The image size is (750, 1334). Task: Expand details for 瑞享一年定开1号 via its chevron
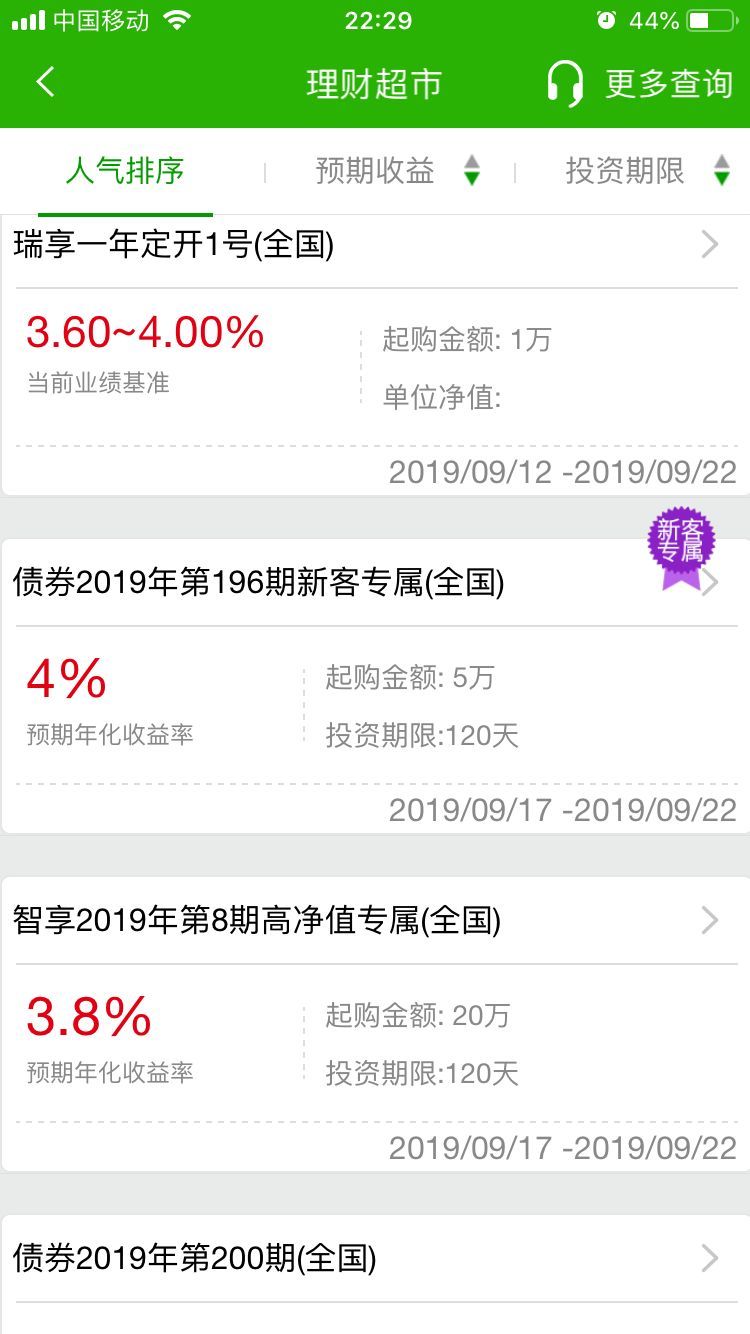[709, 244]
